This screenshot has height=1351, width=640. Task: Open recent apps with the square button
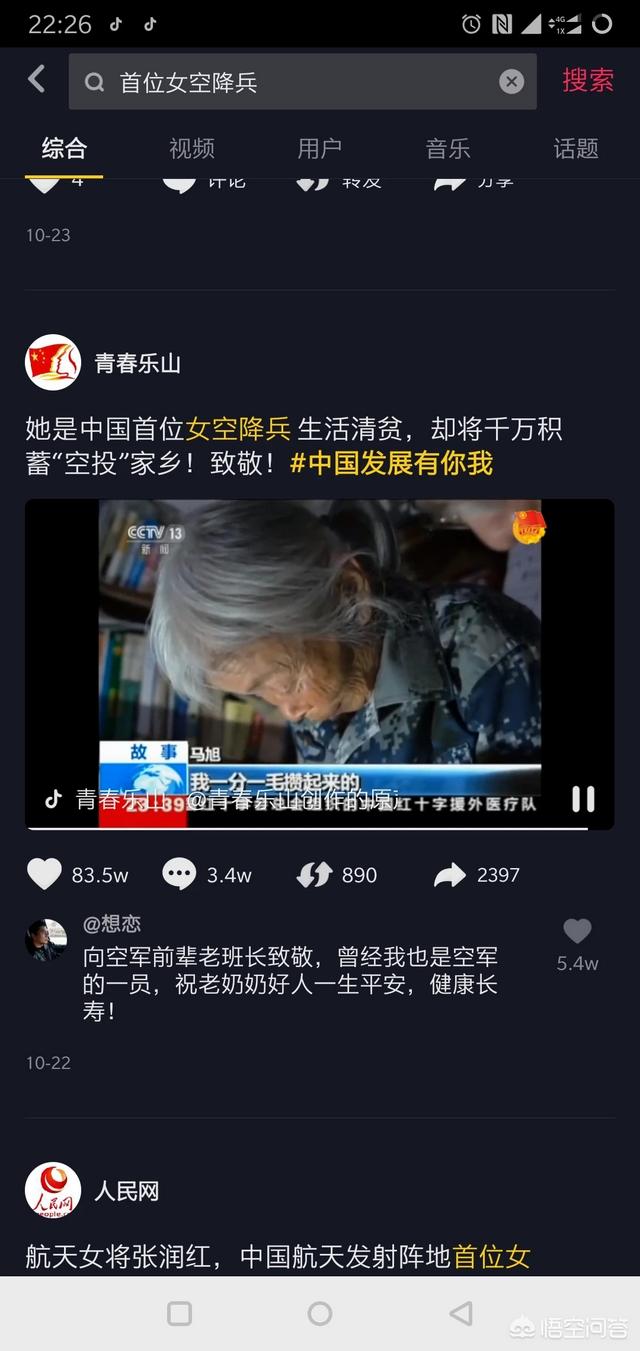point(180,1313)
